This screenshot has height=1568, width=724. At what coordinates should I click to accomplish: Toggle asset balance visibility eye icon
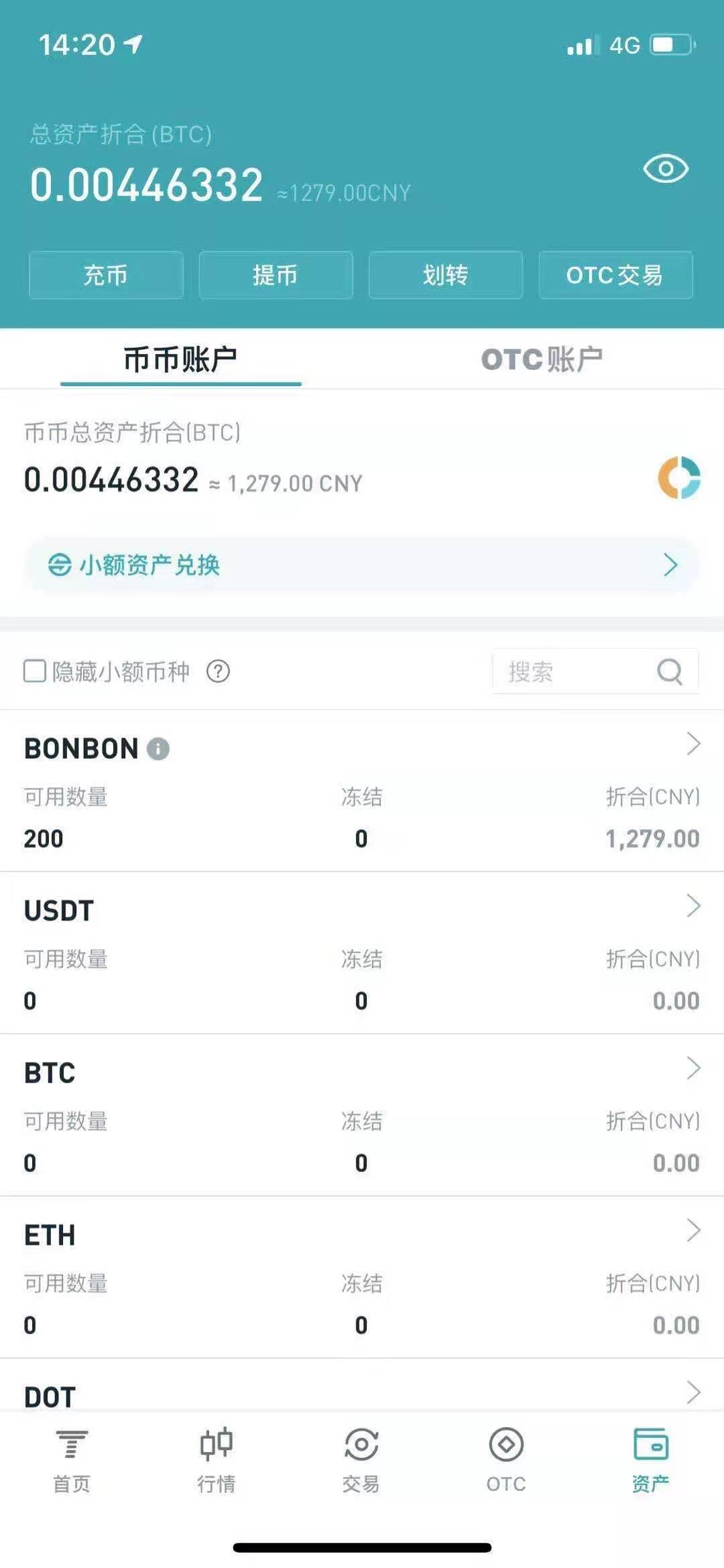pos(665,169)
